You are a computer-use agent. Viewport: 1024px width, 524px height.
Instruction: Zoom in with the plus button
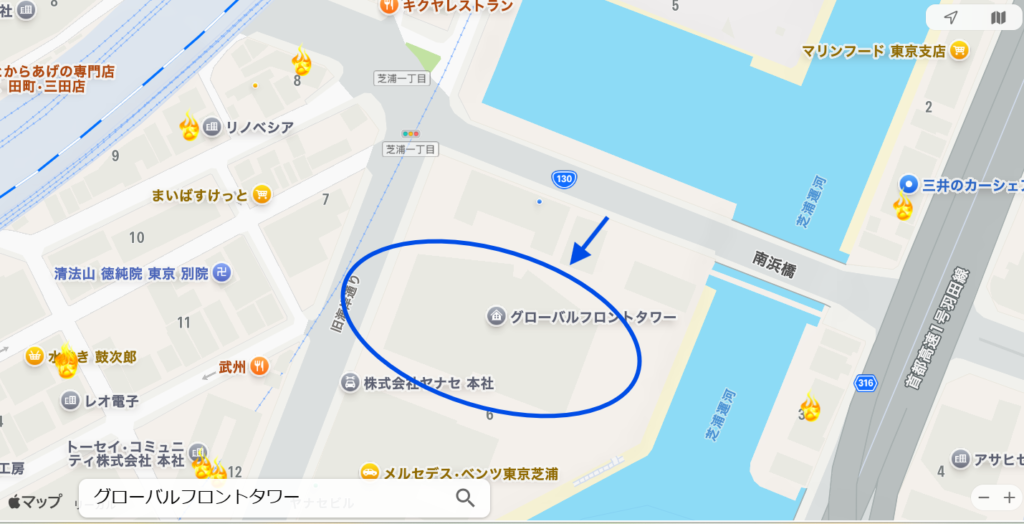[1010, 498]
